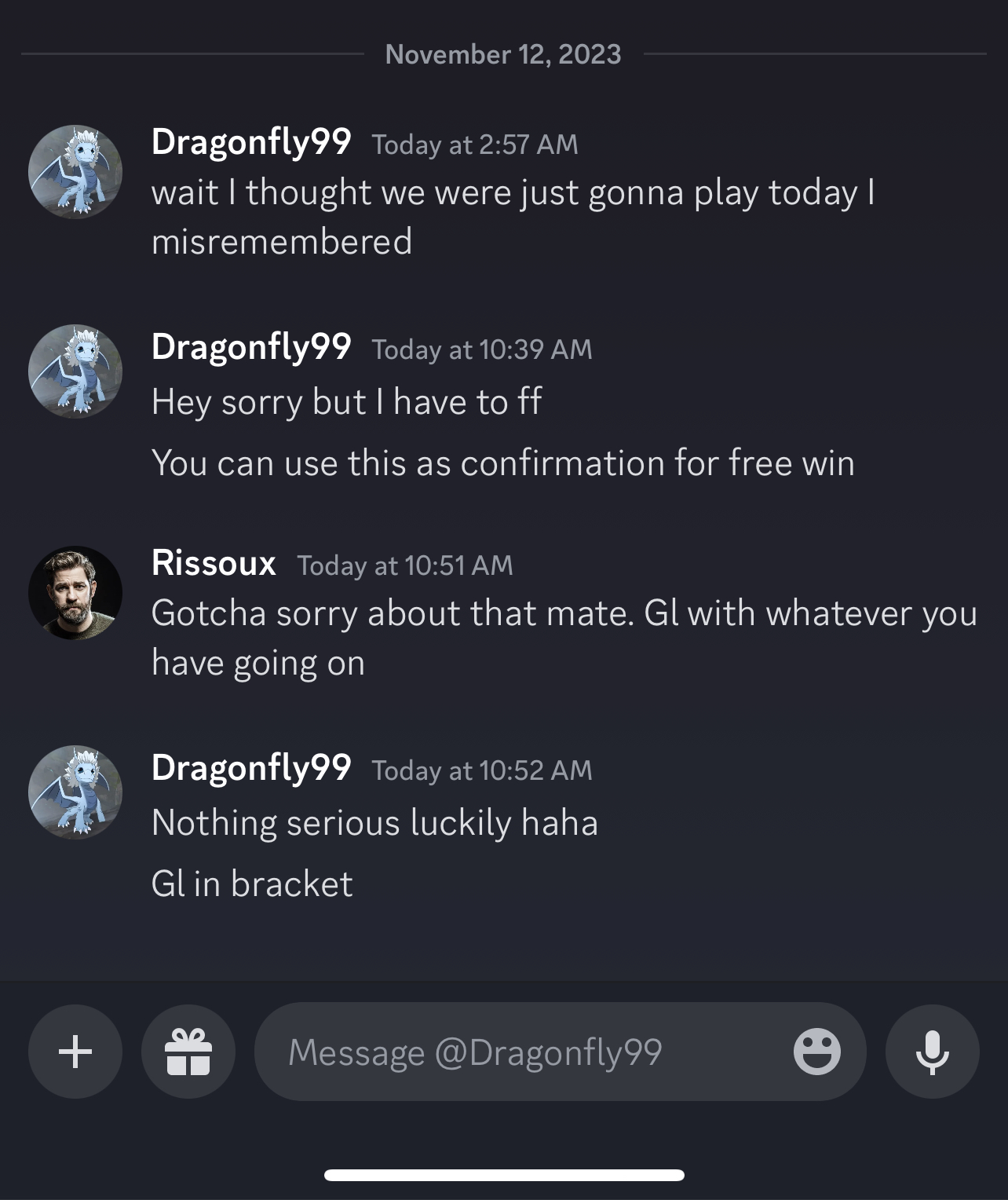Tap the Rissoux username
The width and height of the screenshot is (1008, 1200).
(x=214, y=562)
